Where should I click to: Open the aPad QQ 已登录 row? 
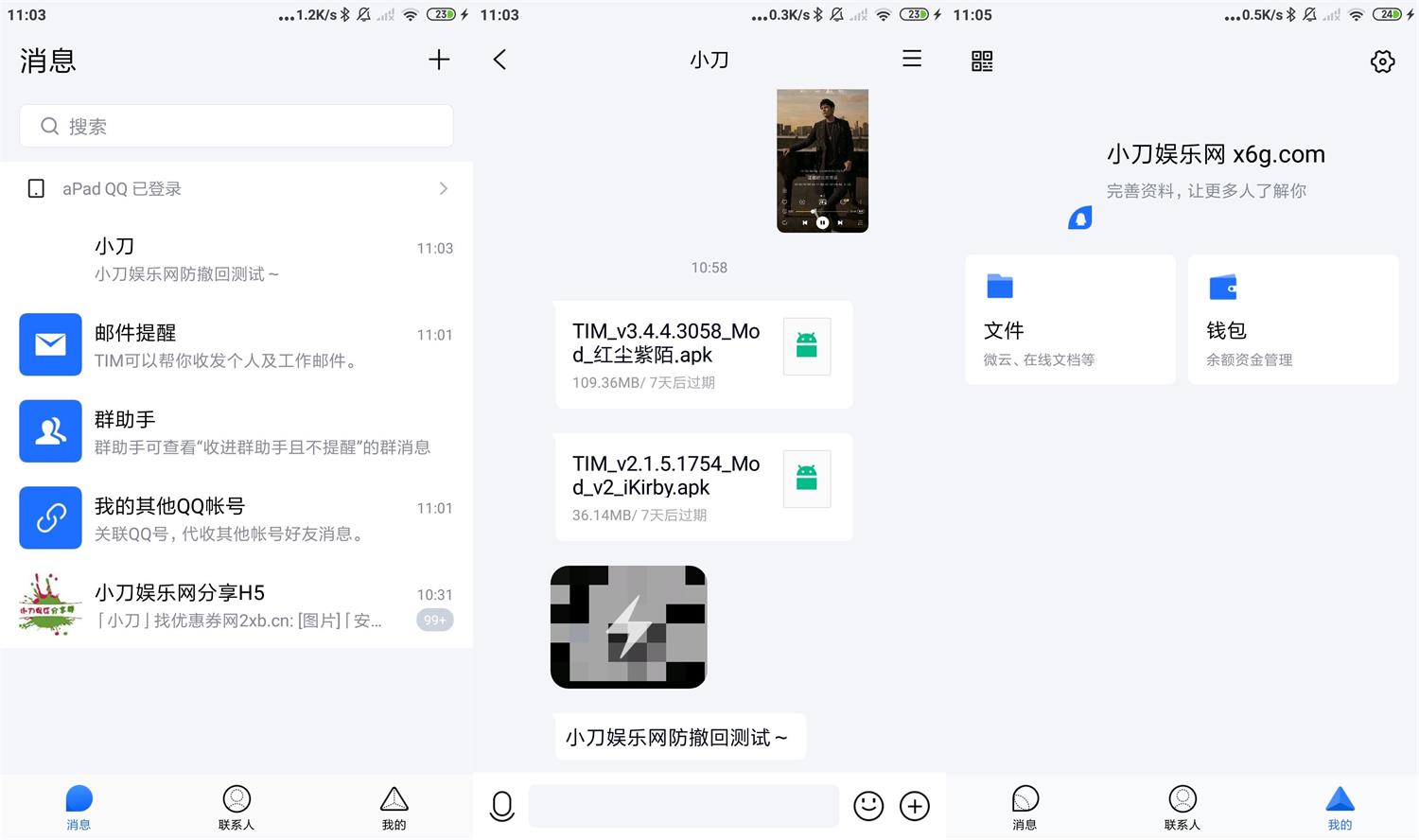coord(236,189)
